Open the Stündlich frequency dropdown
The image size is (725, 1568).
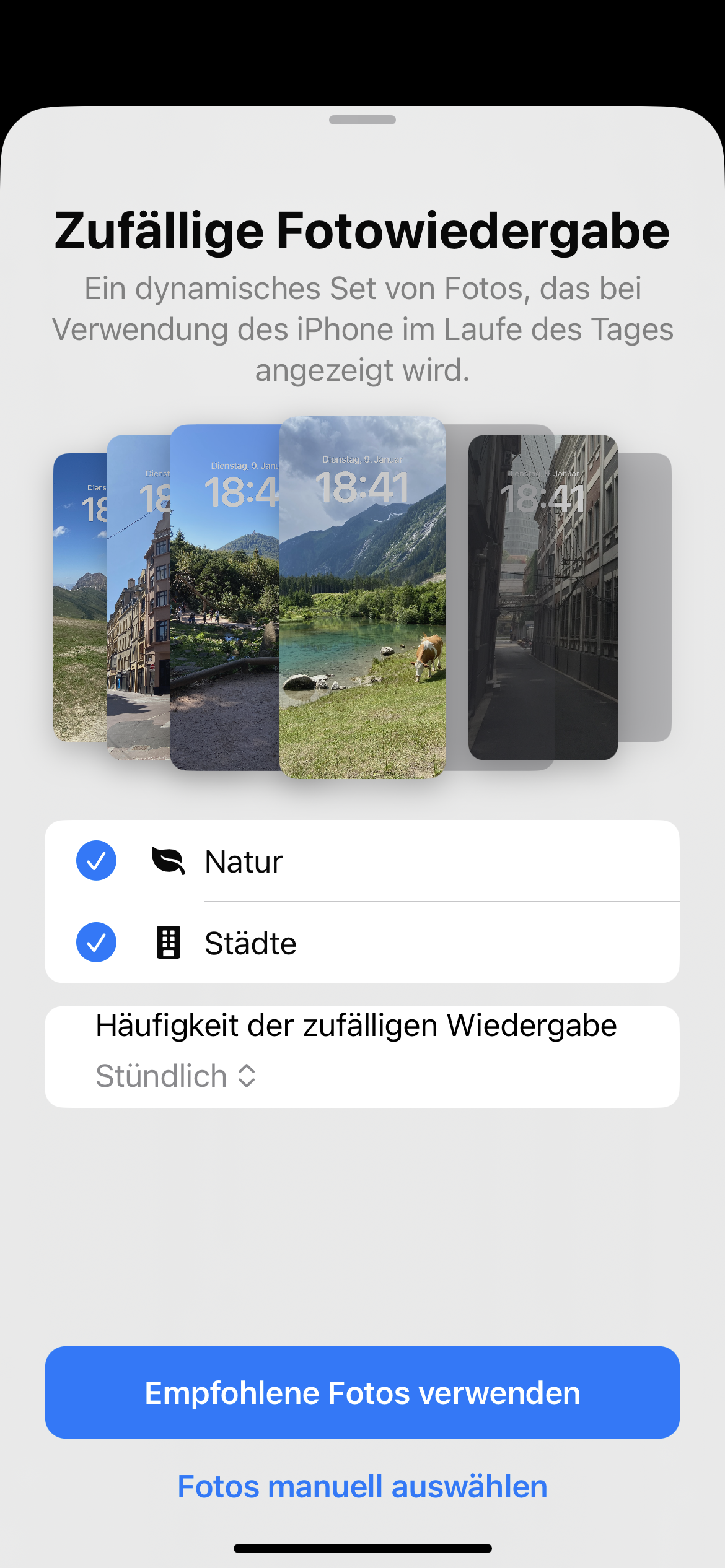point(176,1076)
